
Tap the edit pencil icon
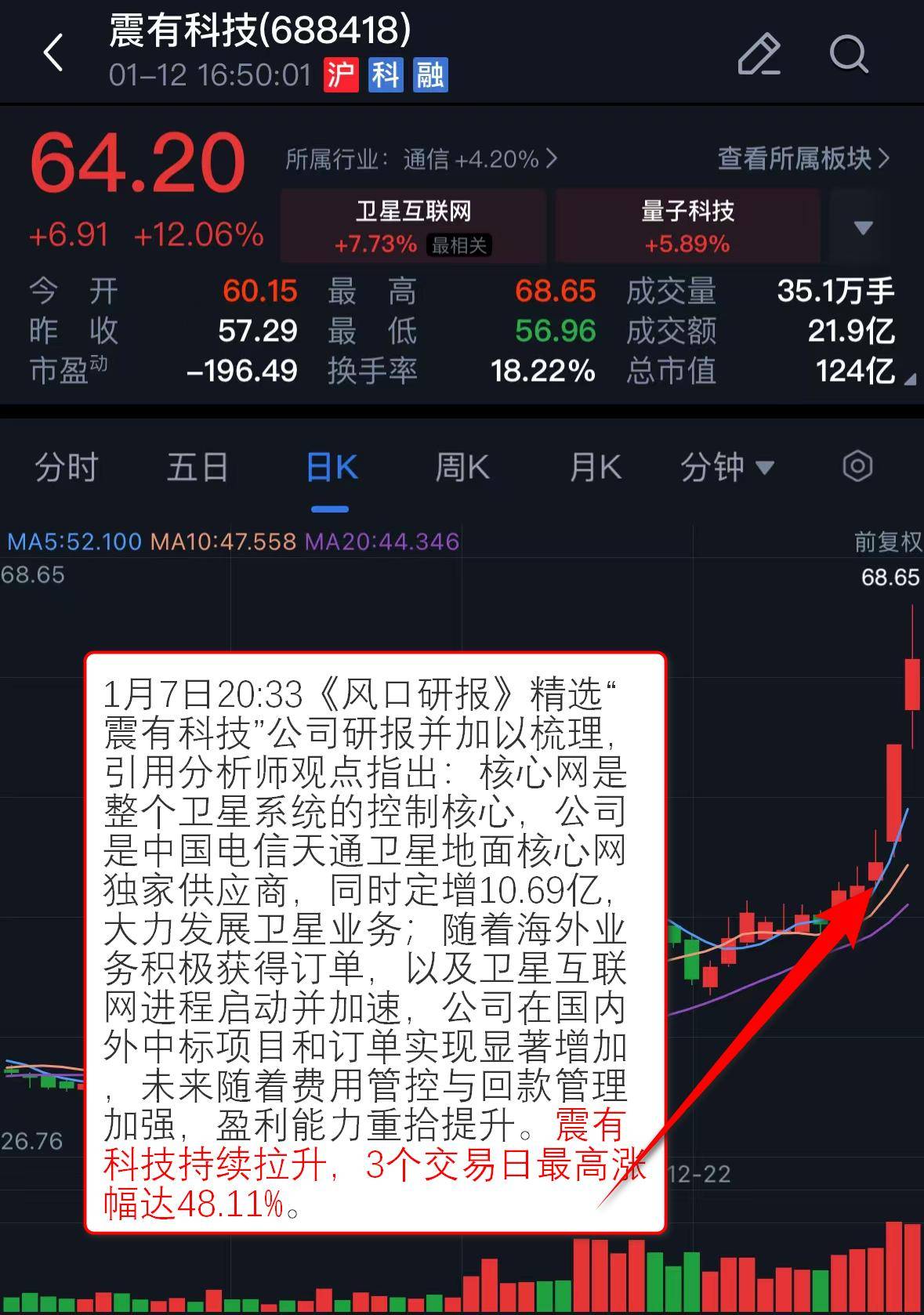(759, 55)
